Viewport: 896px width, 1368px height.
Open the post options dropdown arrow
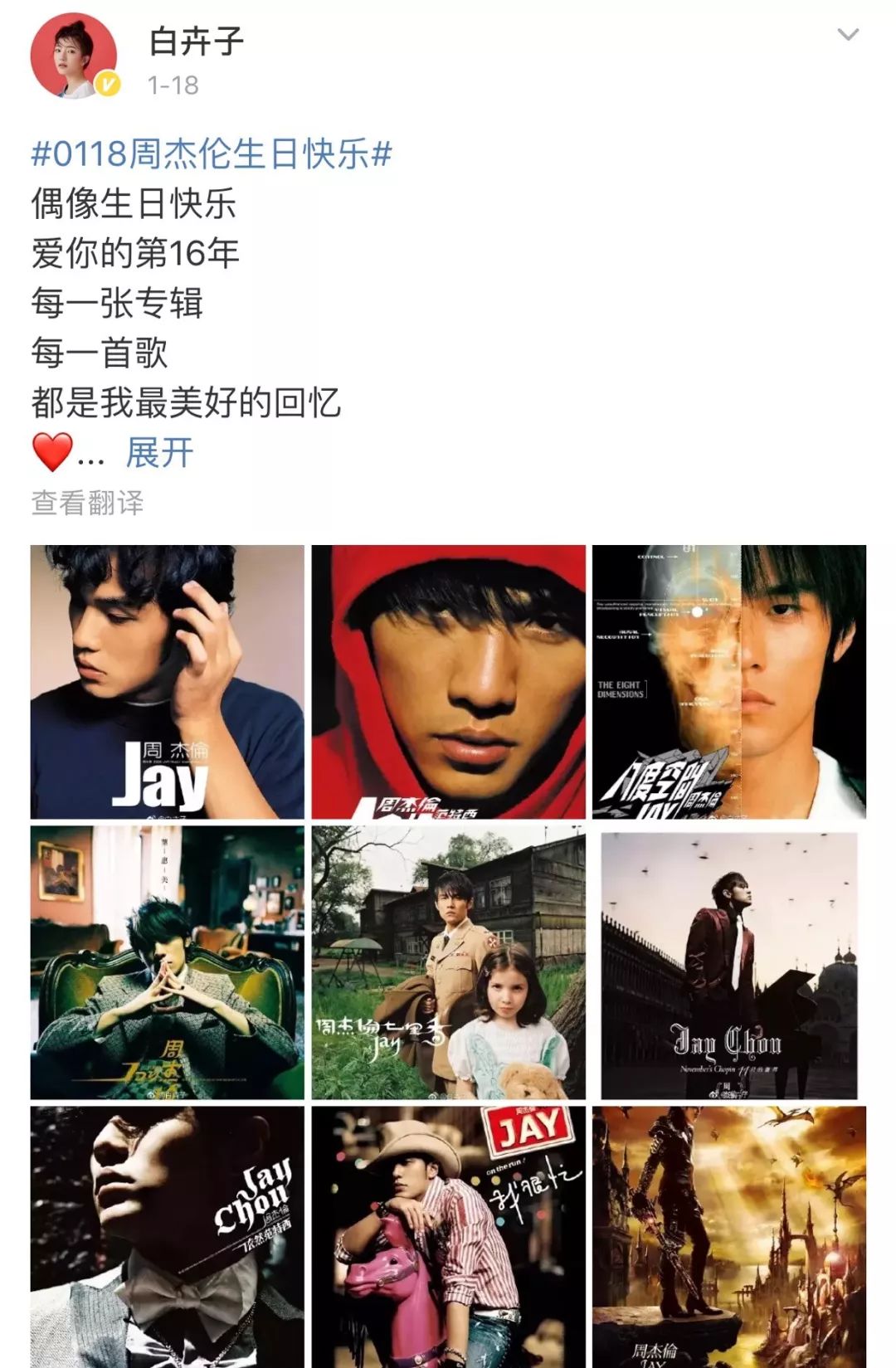tap(847, 35)
